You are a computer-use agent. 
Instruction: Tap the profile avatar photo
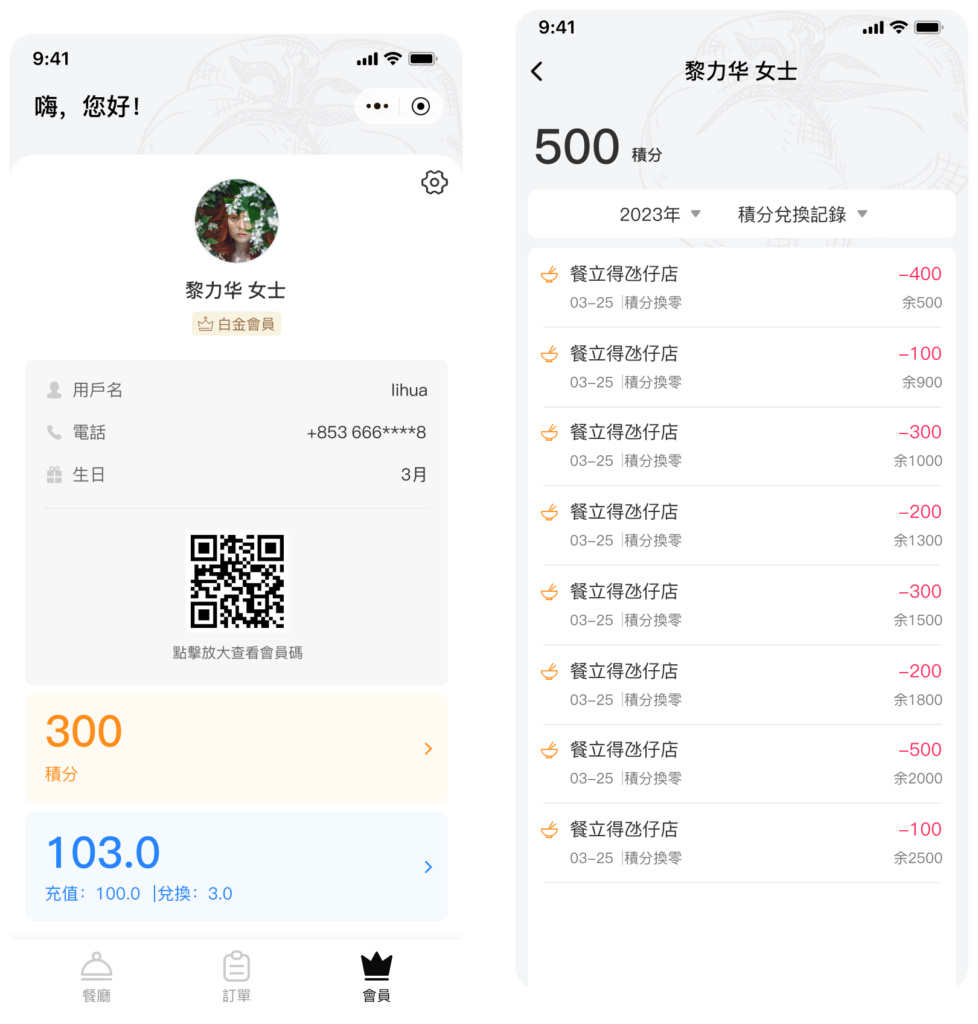click(x=236, y=221)
